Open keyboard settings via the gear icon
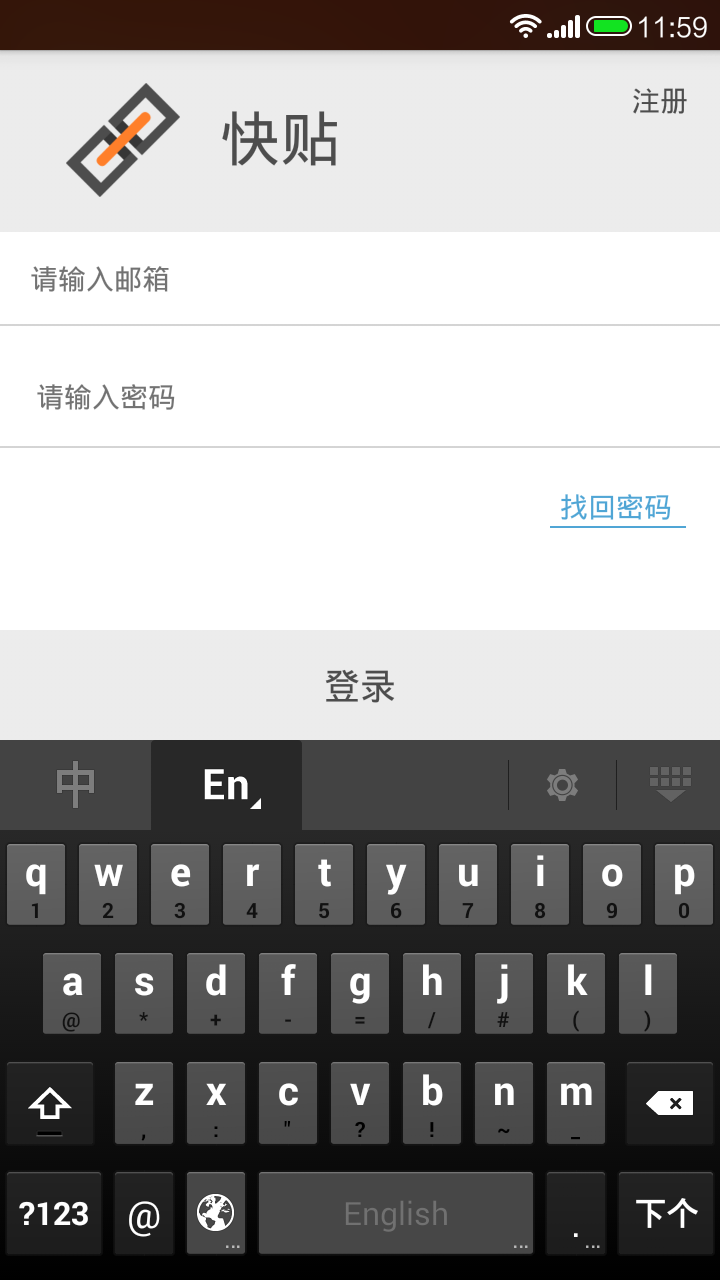720x1280 pixels. (562, 785)
